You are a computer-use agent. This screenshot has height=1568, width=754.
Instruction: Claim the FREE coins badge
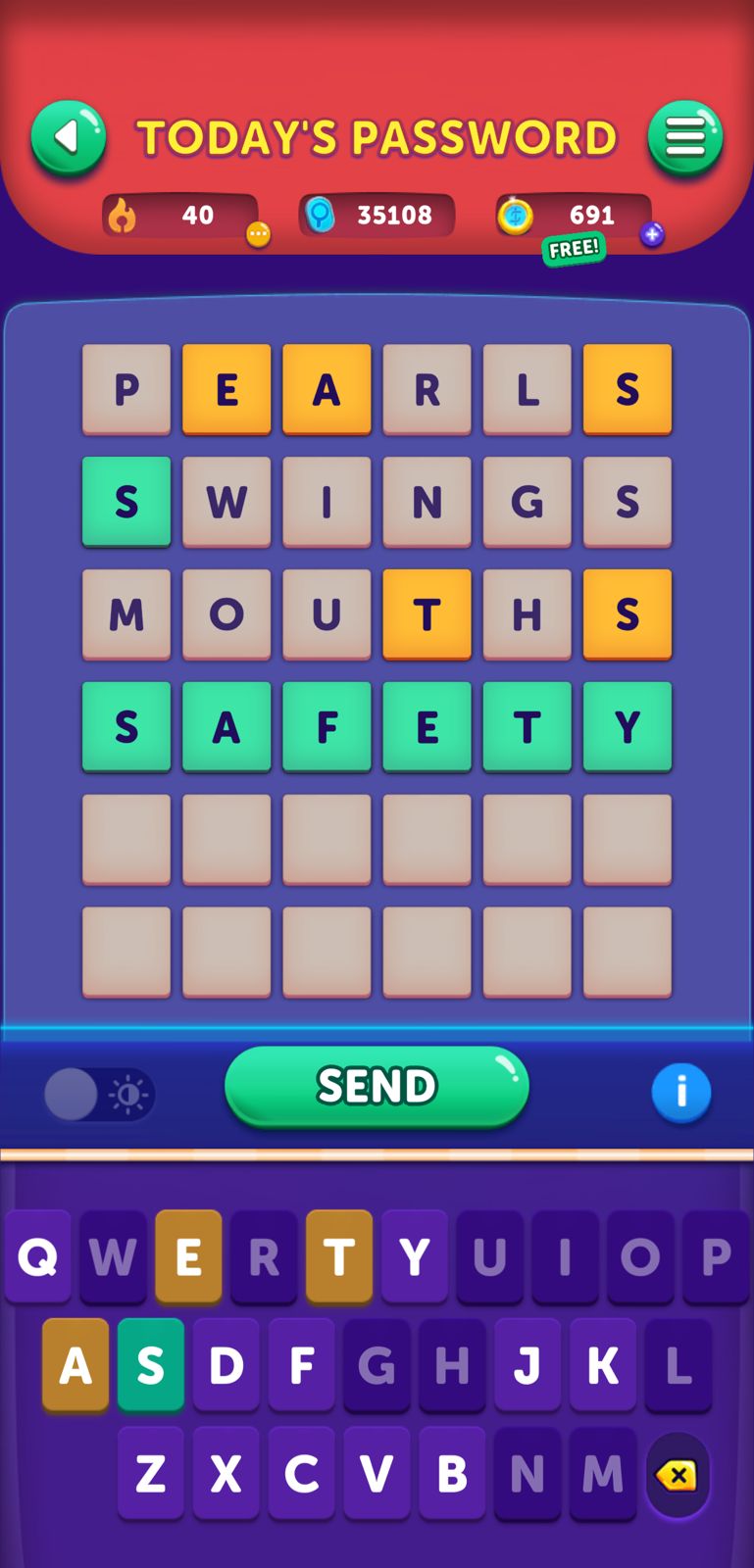click(574, 249)
